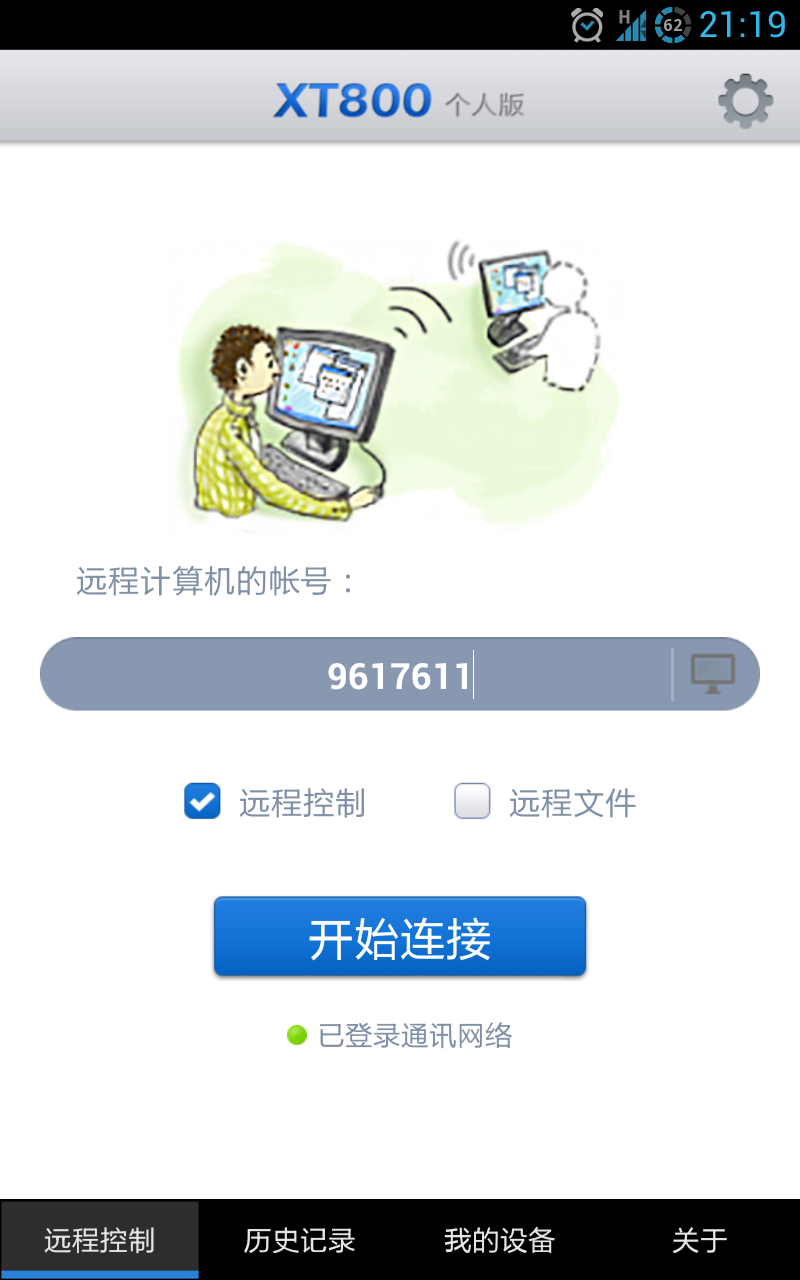The width and height of the screenshot is (800, 1280).
Task: Switch to the 历史记录 tab
Action: [x=300, y=1240]
